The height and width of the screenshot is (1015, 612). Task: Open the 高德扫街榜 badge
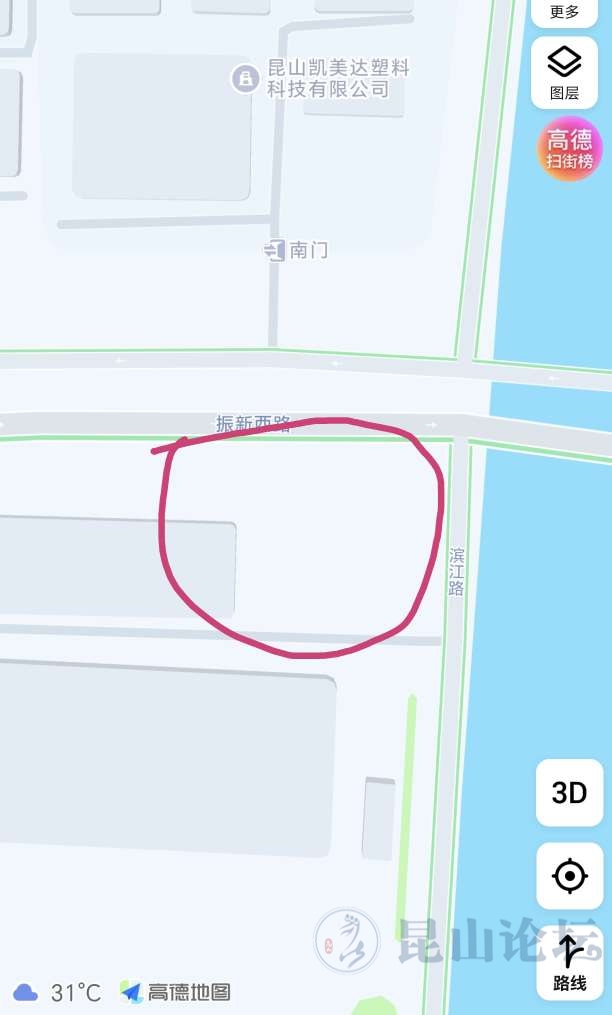point(569,149)
